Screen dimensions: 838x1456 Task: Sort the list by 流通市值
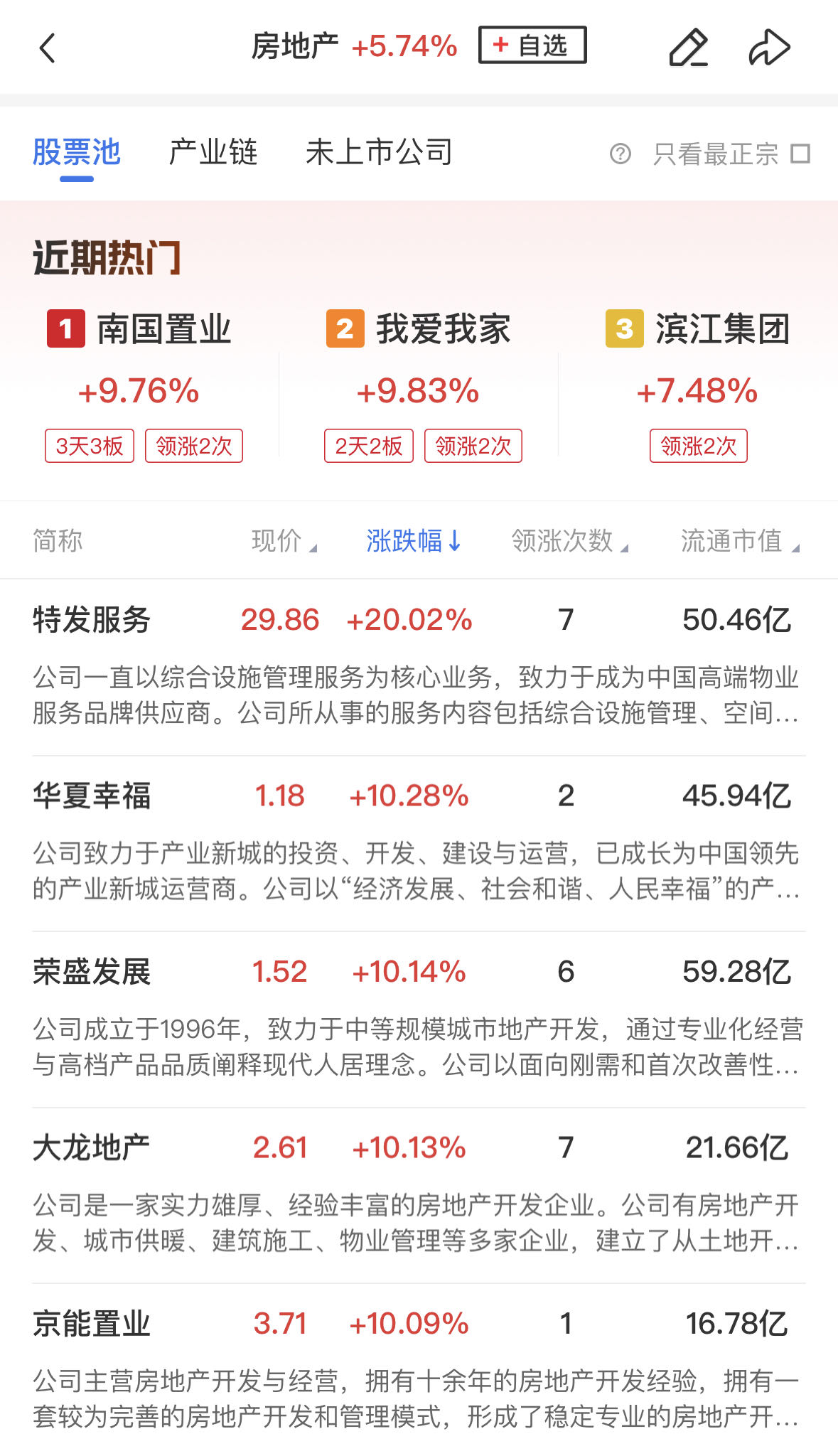[739, 541]
